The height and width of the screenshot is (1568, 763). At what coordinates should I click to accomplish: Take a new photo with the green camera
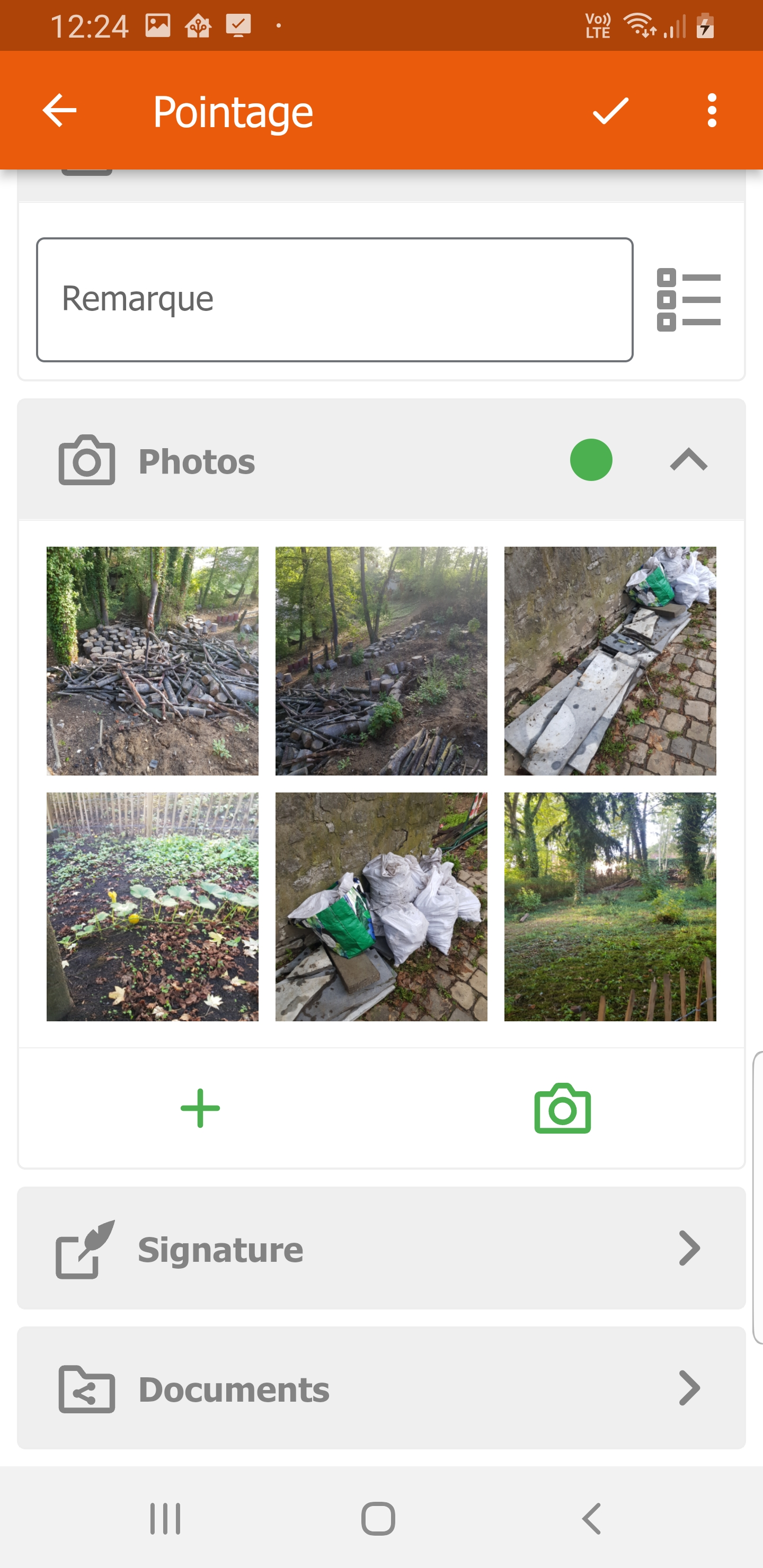pyautogui.click(x=562, y=1108)
